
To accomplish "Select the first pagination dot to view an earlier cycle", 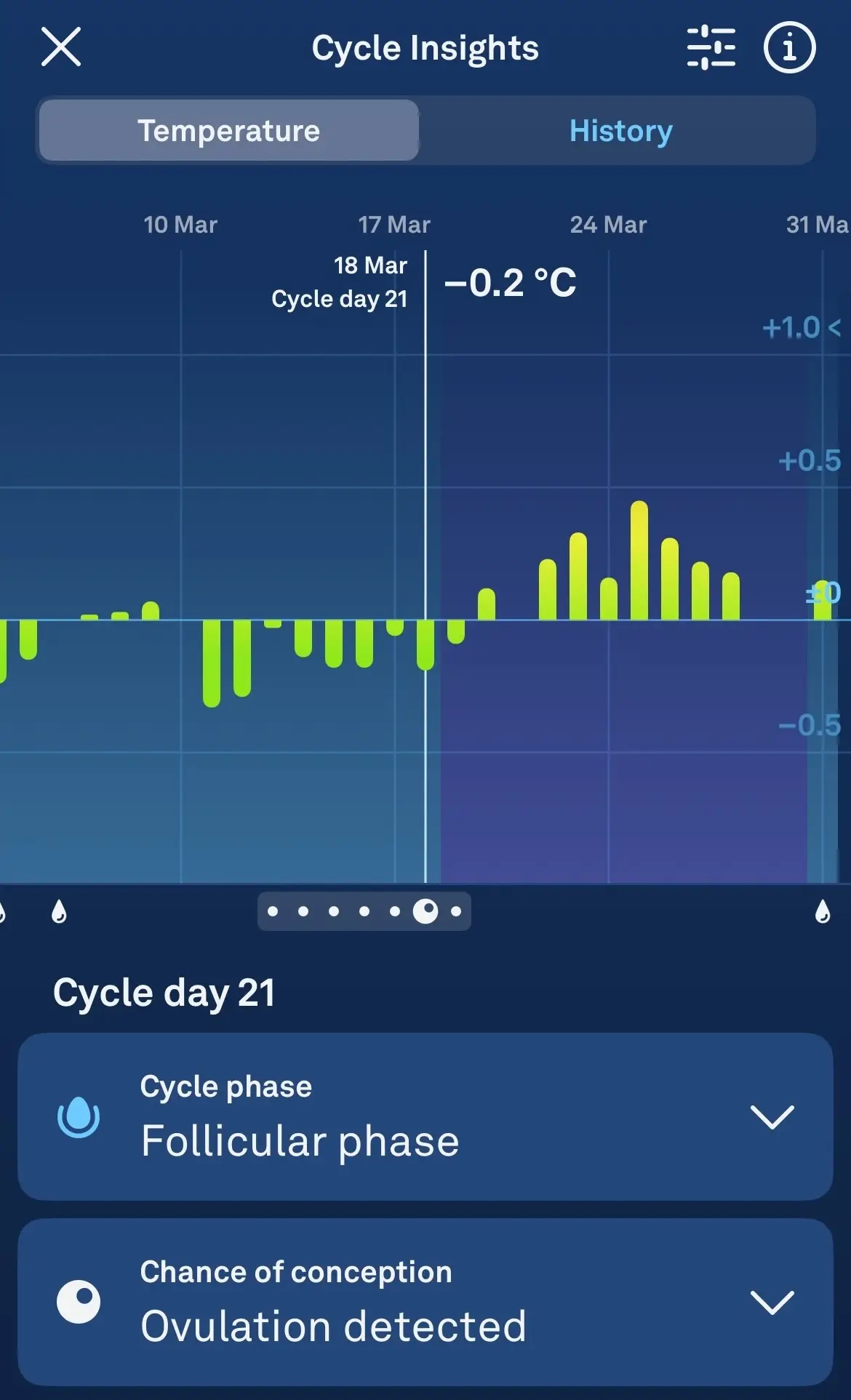I will click(273, 911).
